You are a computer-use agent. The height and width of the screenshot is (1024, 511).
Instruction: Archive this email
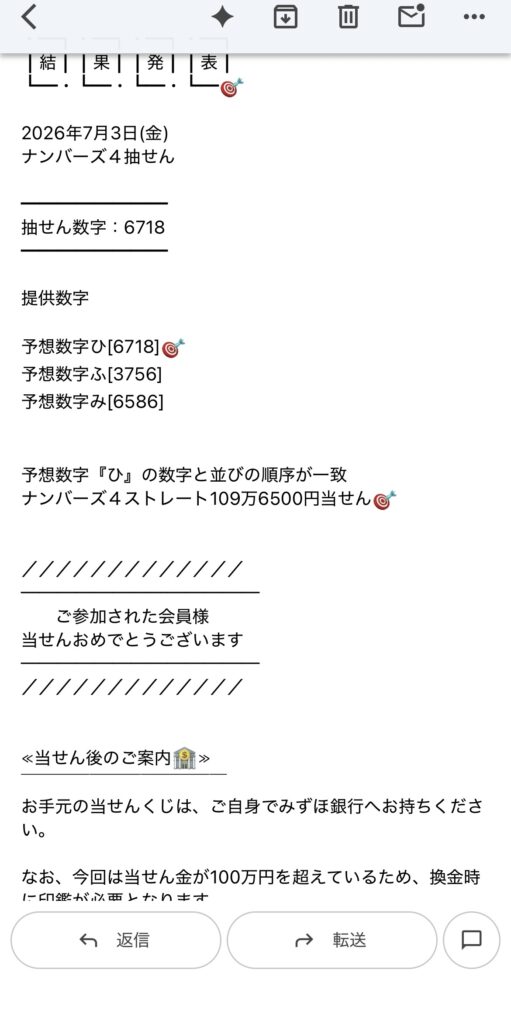point(286,17)
